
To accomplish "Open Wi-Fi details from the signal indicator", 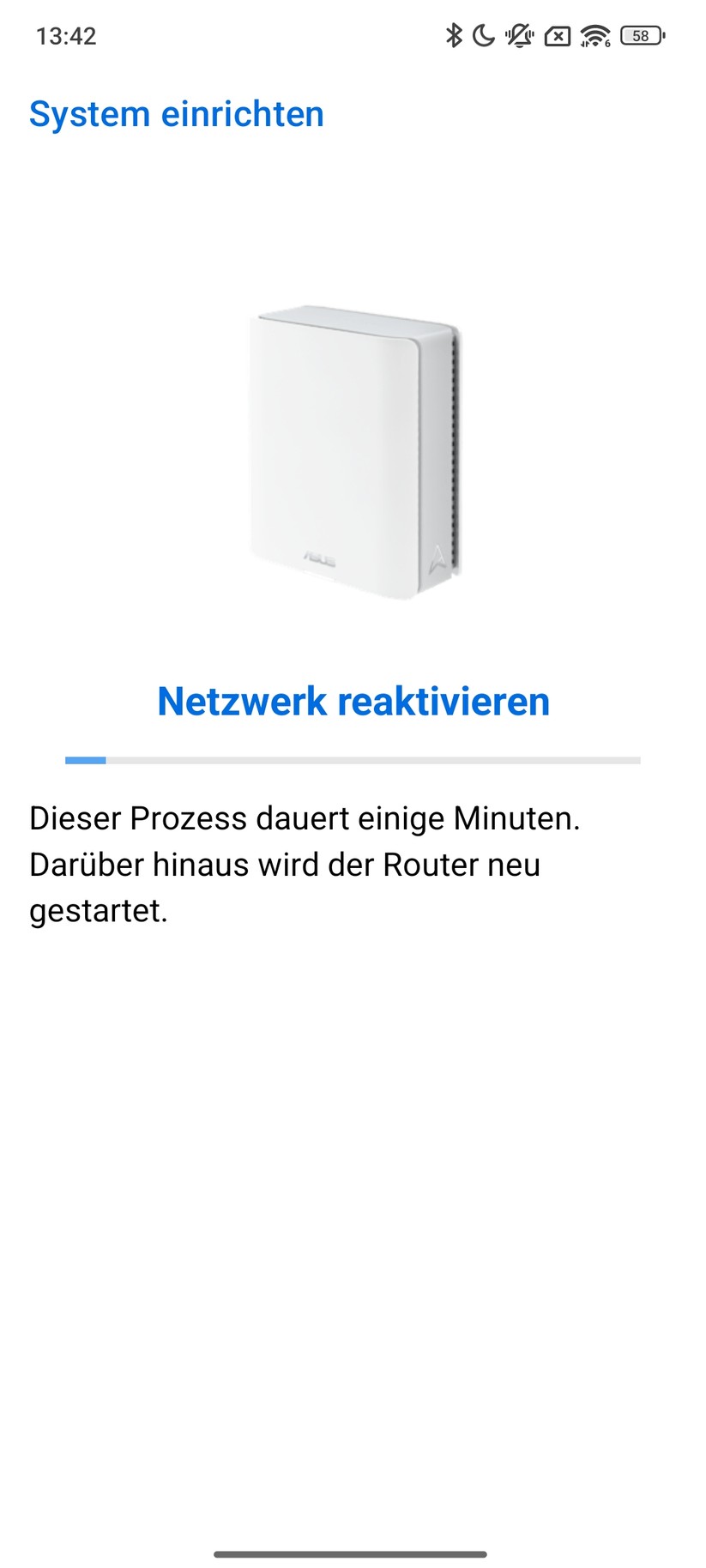I will click(x=595, y=36).
